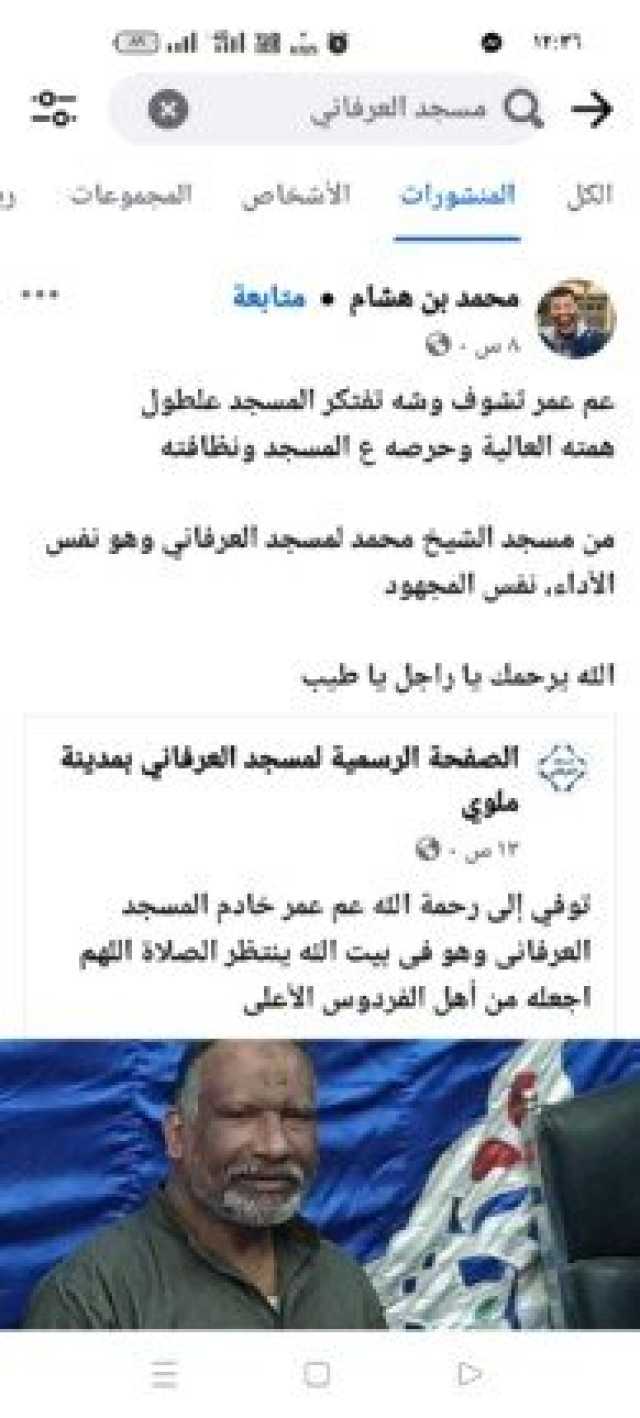
Task: Tap the system home button
Action: click(316, 1374)
